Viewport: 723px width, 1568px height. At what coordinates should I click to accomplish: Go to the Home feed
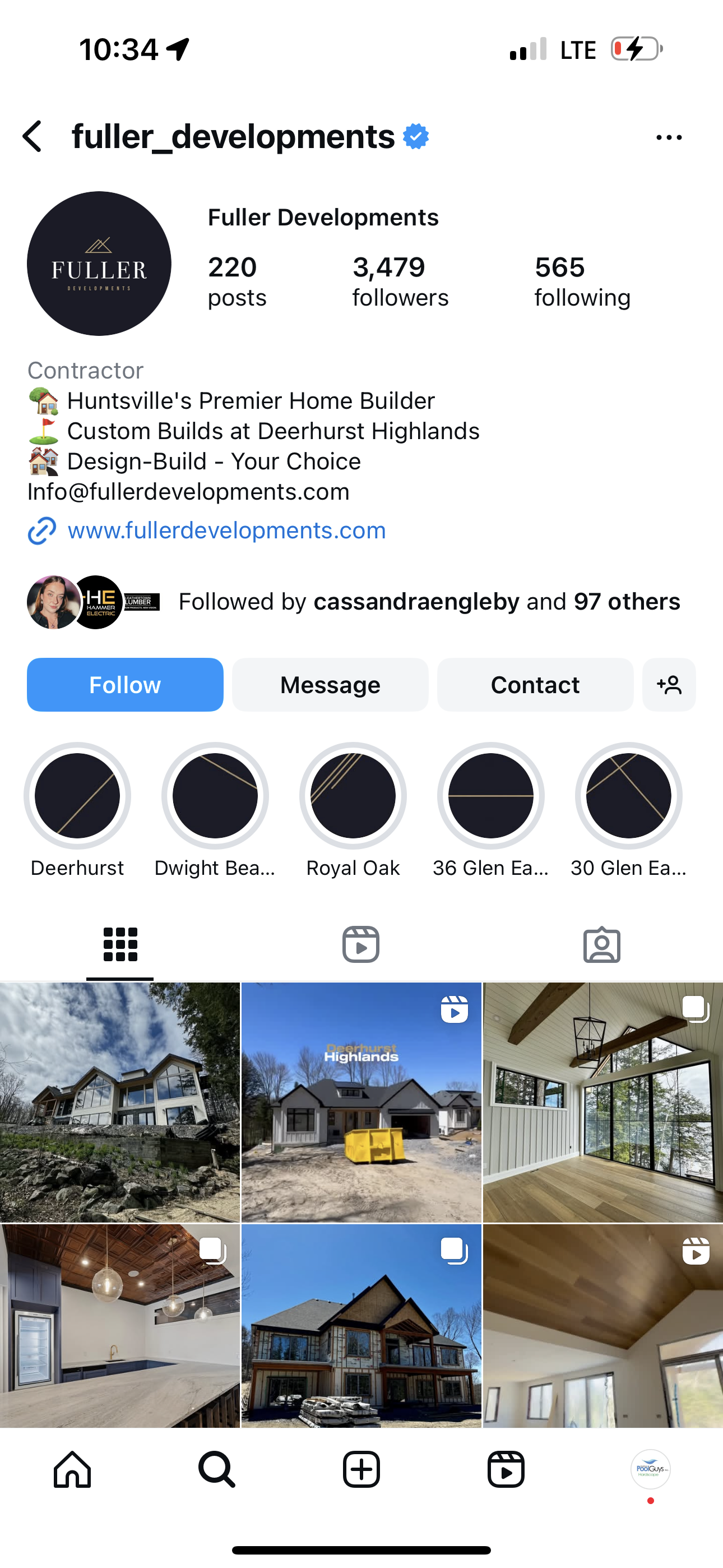click(72, 1469)
